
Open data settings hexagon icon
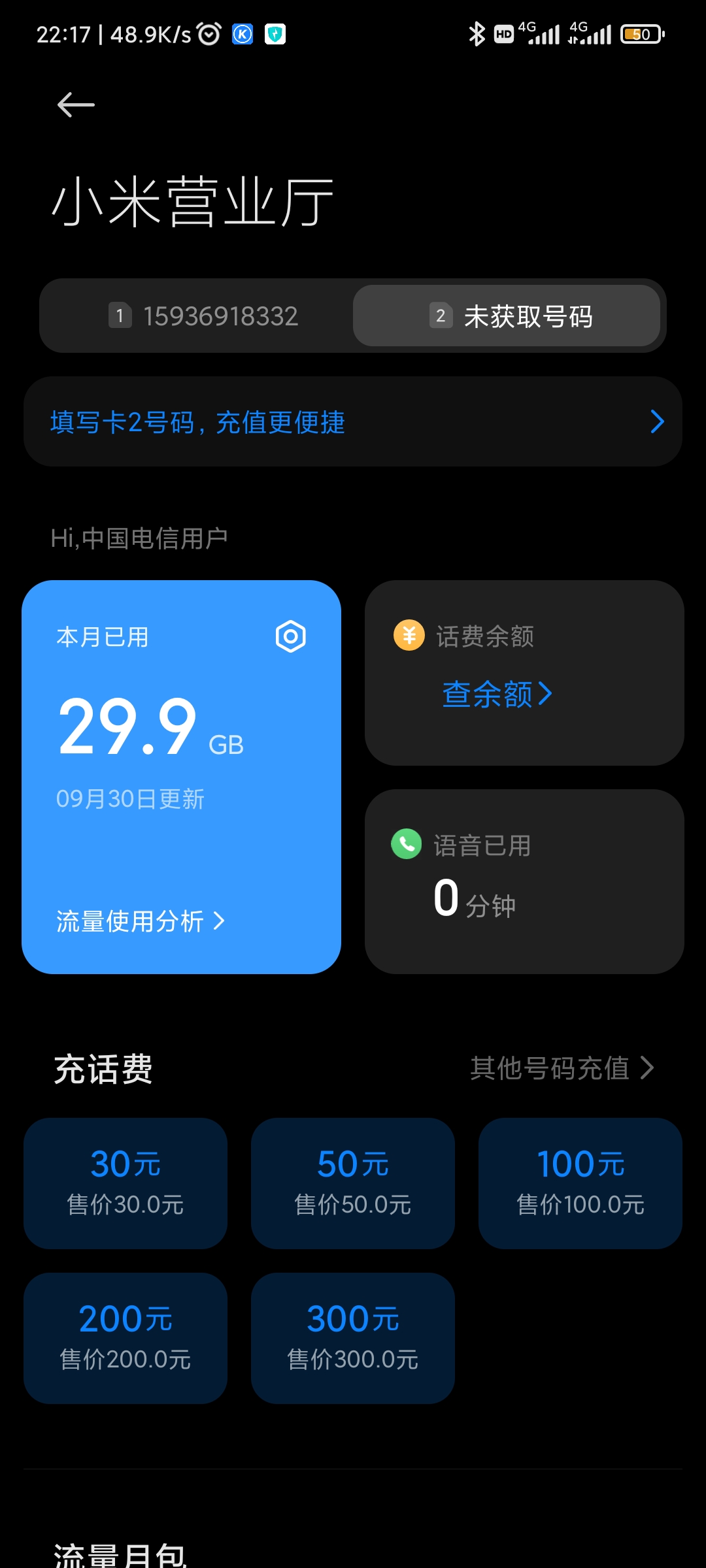[291, 636]
